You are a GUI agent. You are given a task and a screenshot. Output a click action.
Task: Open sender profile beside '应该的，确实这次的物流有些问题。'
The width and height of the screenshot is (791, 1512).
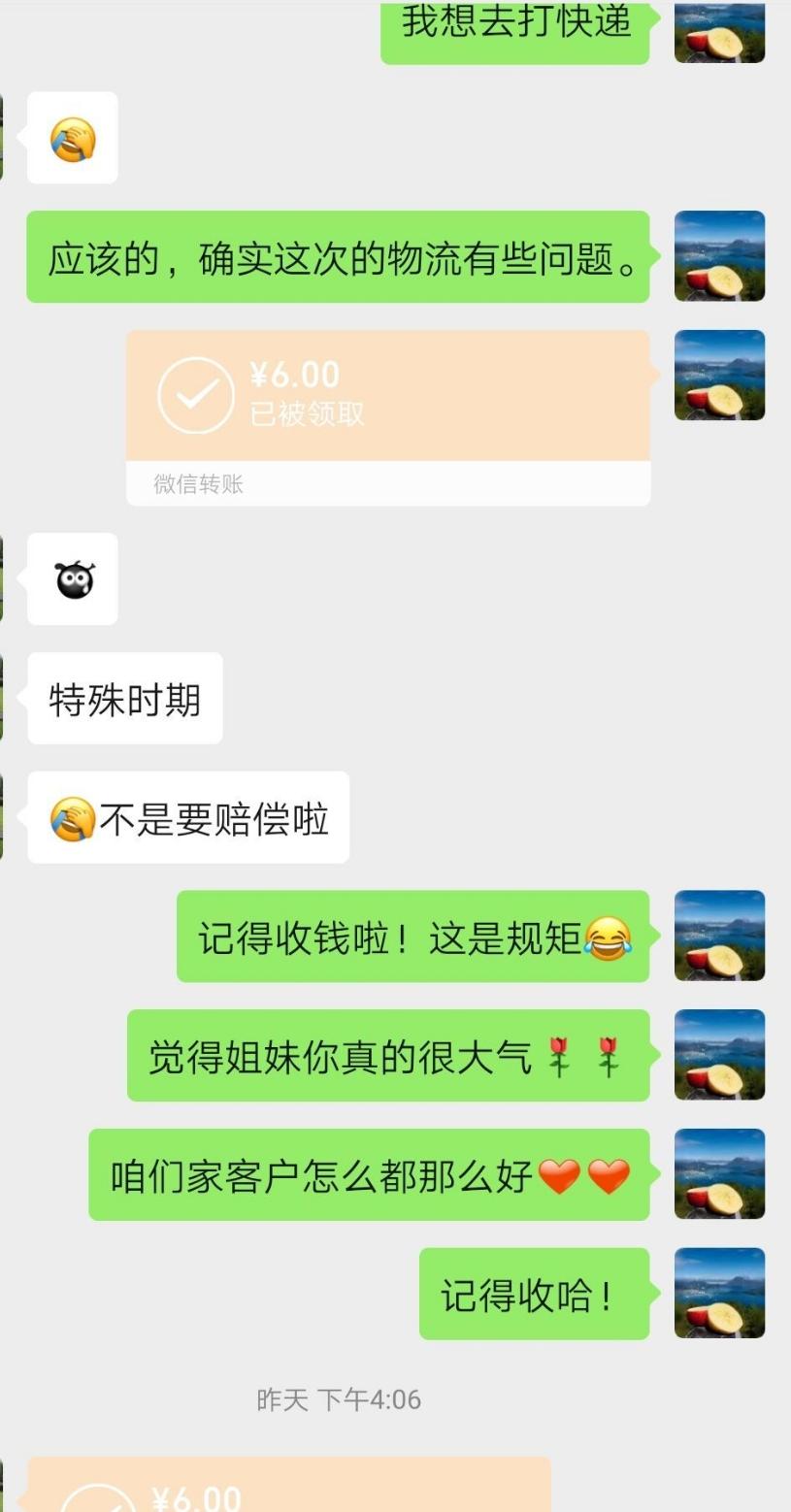(719, 256)
